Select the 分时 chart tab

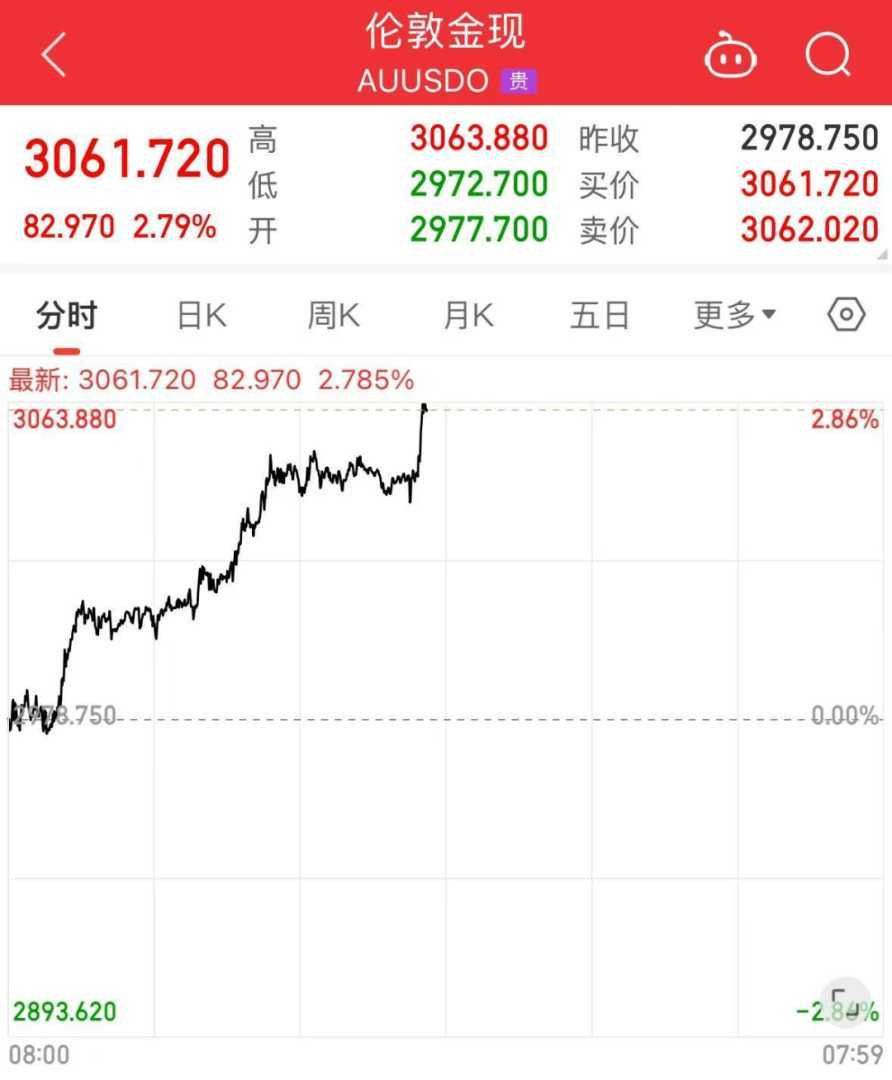(x=67, y=316)
